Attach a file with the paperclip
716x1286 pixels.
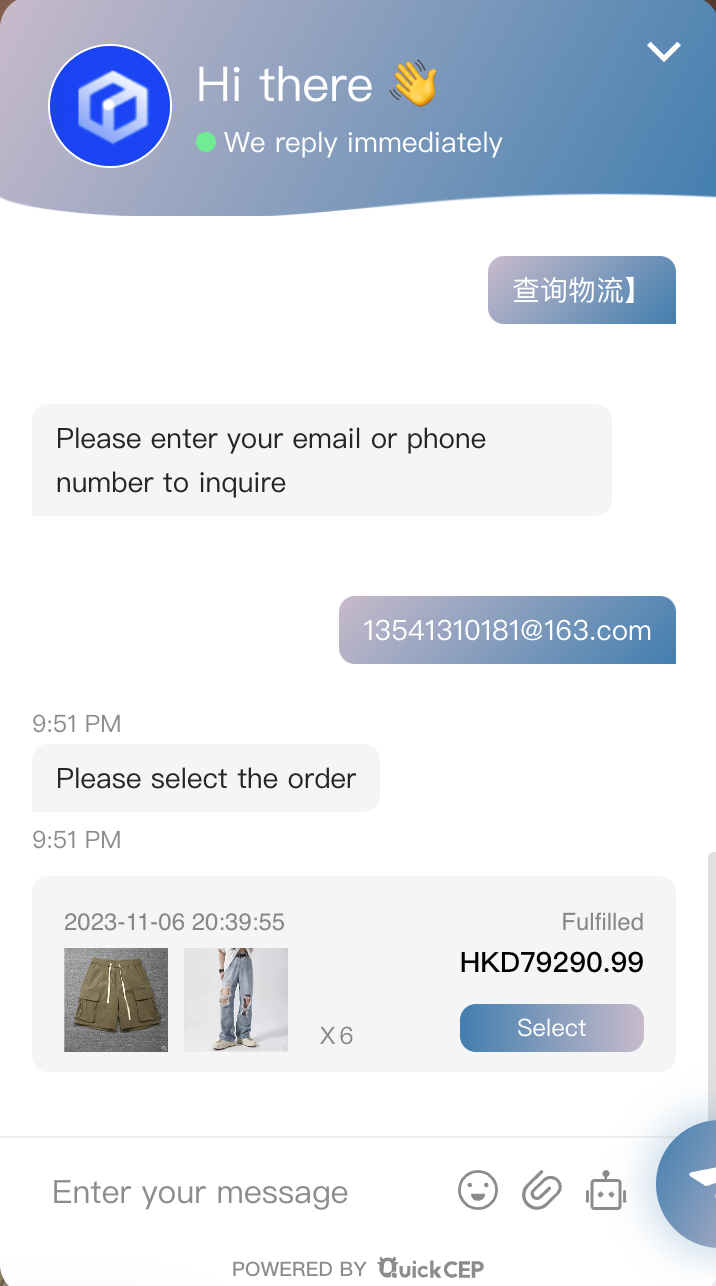[542, 1191]
